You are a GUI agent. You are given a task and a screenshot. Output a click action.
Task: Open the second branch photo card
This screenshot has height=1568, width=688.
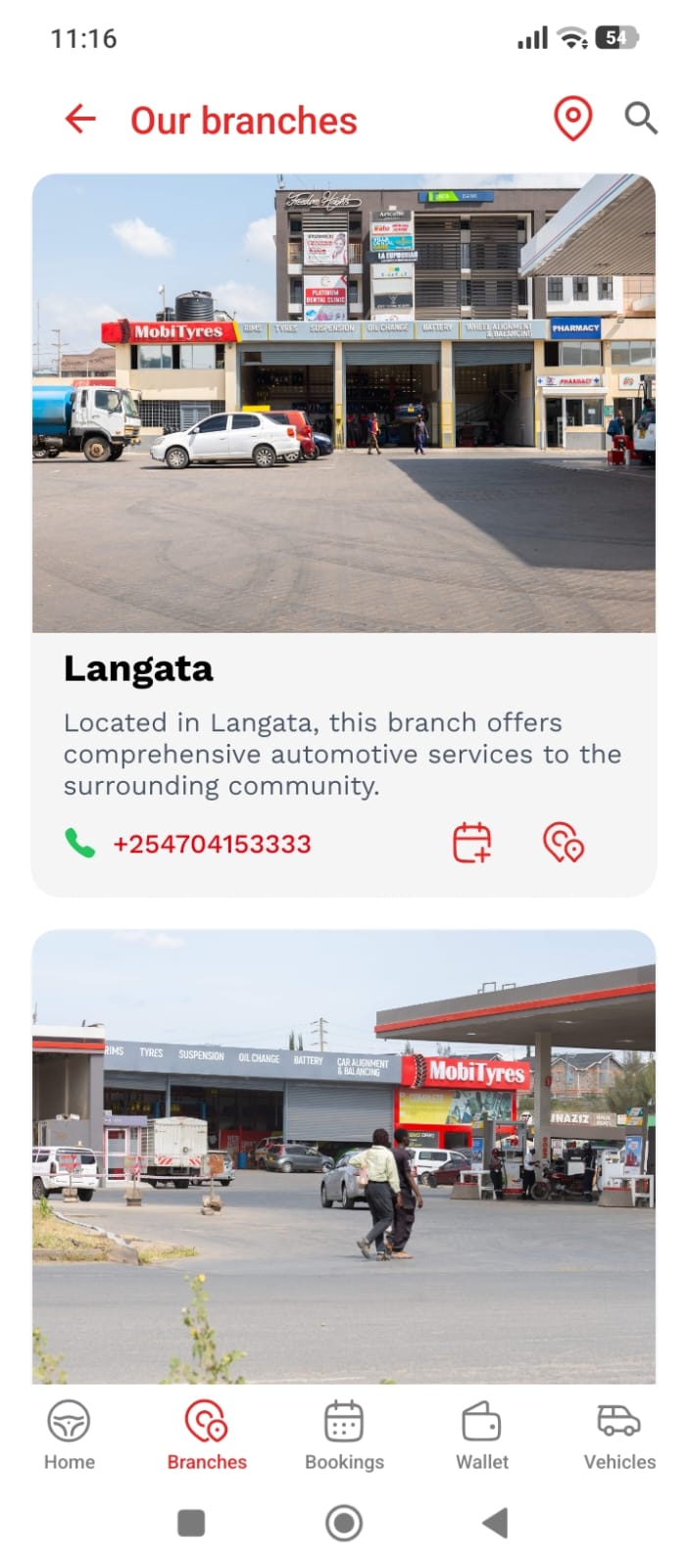(344, 1156)
